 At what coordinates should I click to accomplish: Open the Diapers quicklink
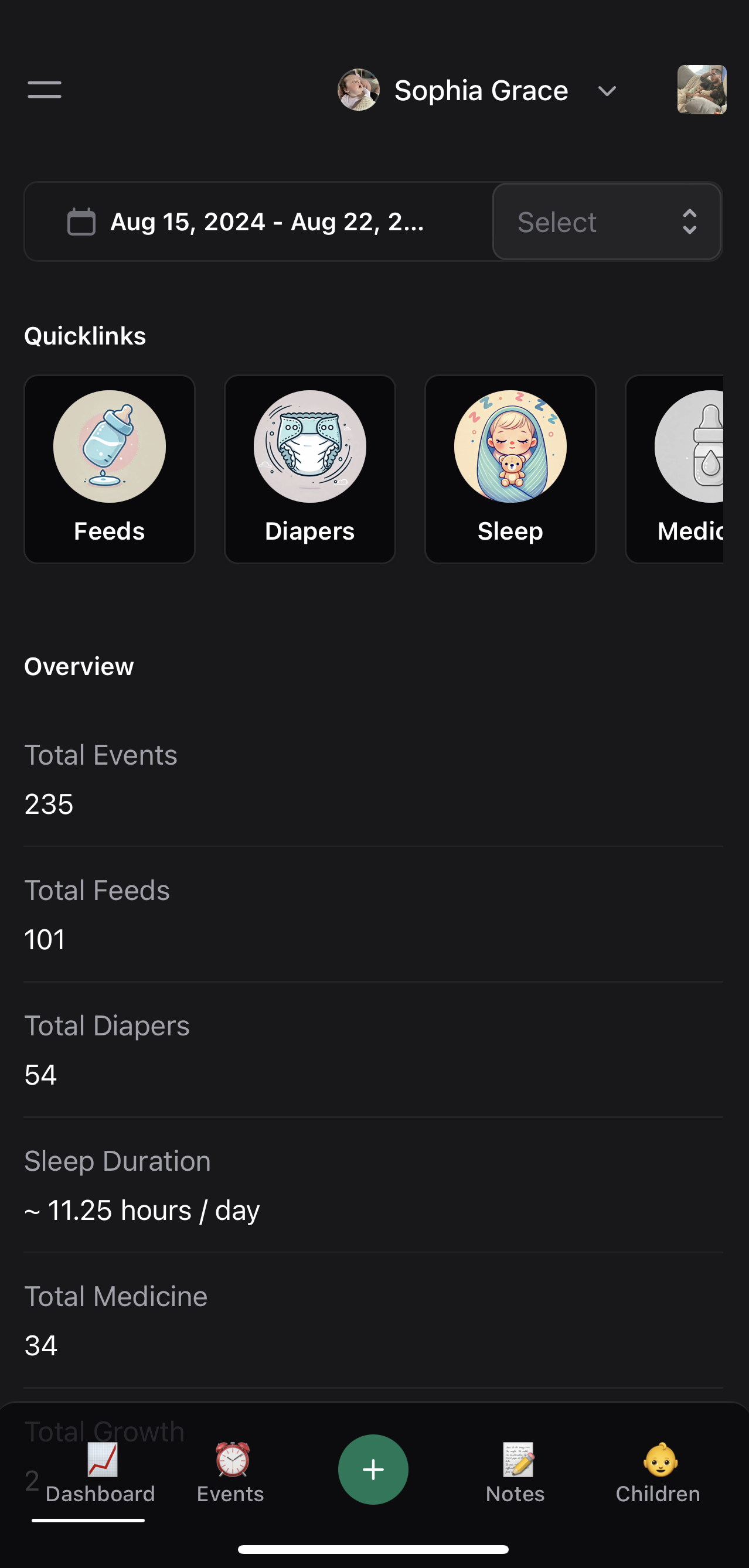(x=310, y=469)
